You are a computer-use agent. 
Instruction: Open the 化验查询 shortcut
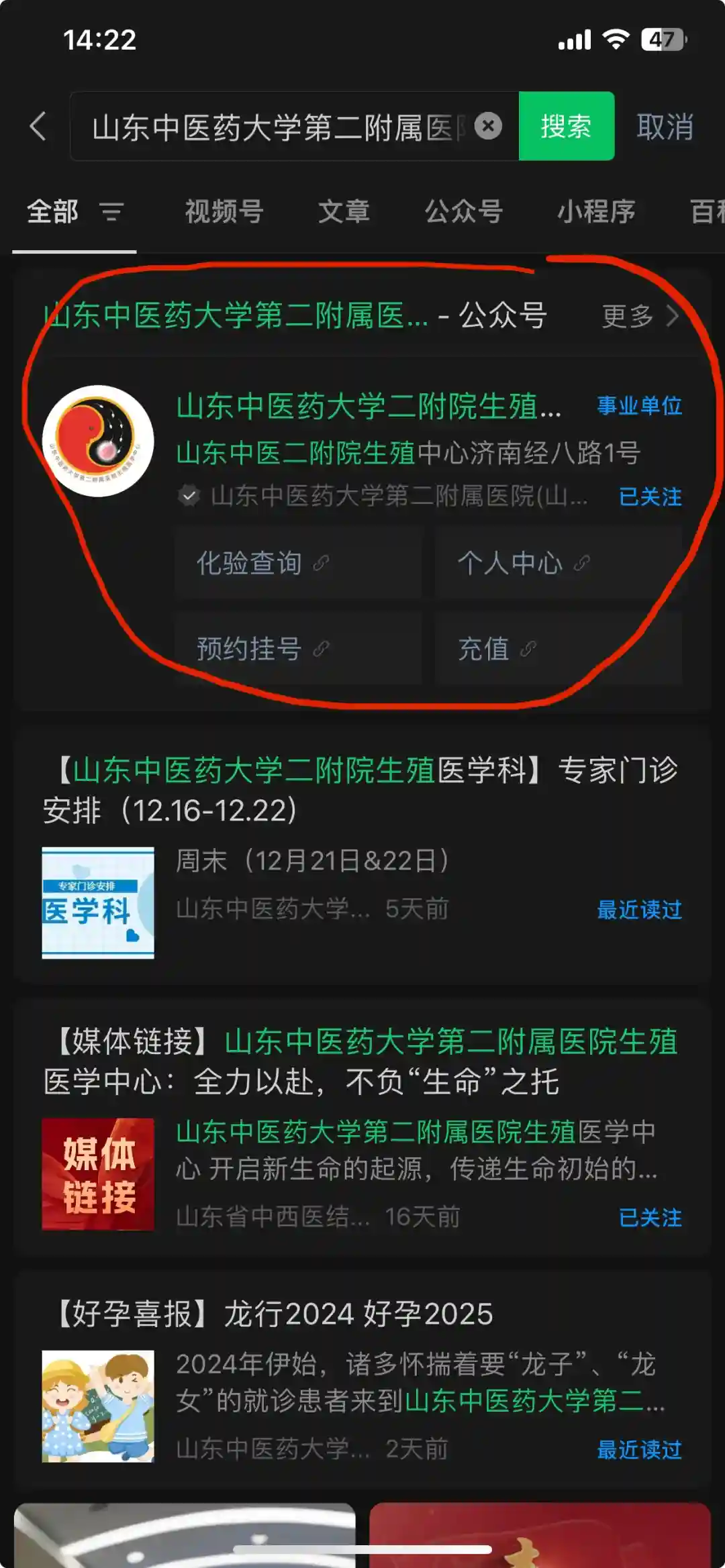[x=297, y=563]
